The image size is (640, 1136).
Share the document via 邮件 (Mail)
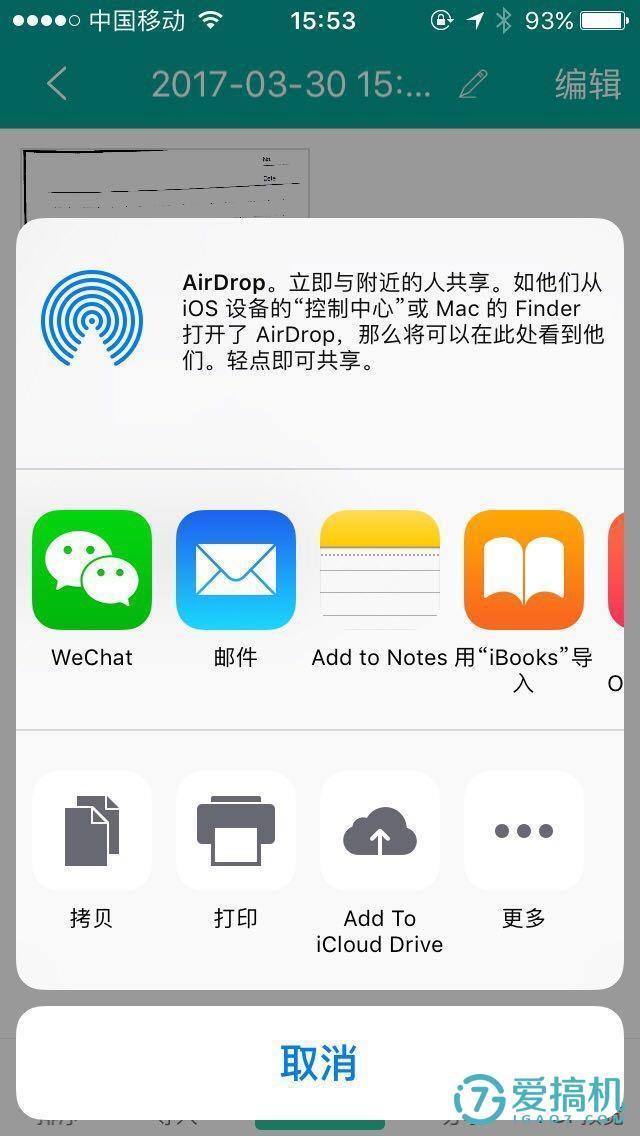pyautogui.click(x=236, y=570)
